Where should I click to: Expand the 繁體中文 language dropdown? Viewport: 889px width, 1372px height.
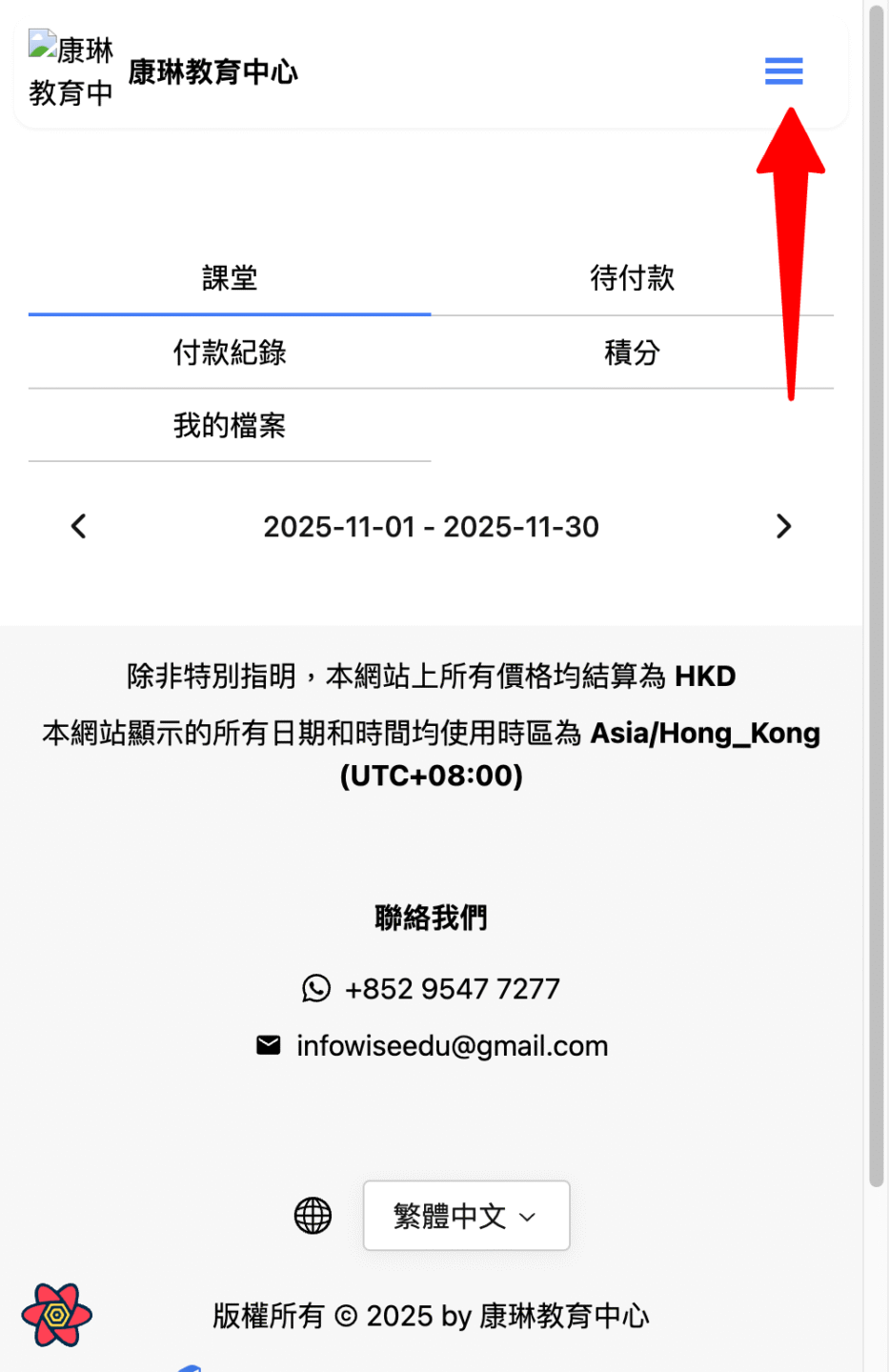pyautogui.click(x=466, y=1216)
